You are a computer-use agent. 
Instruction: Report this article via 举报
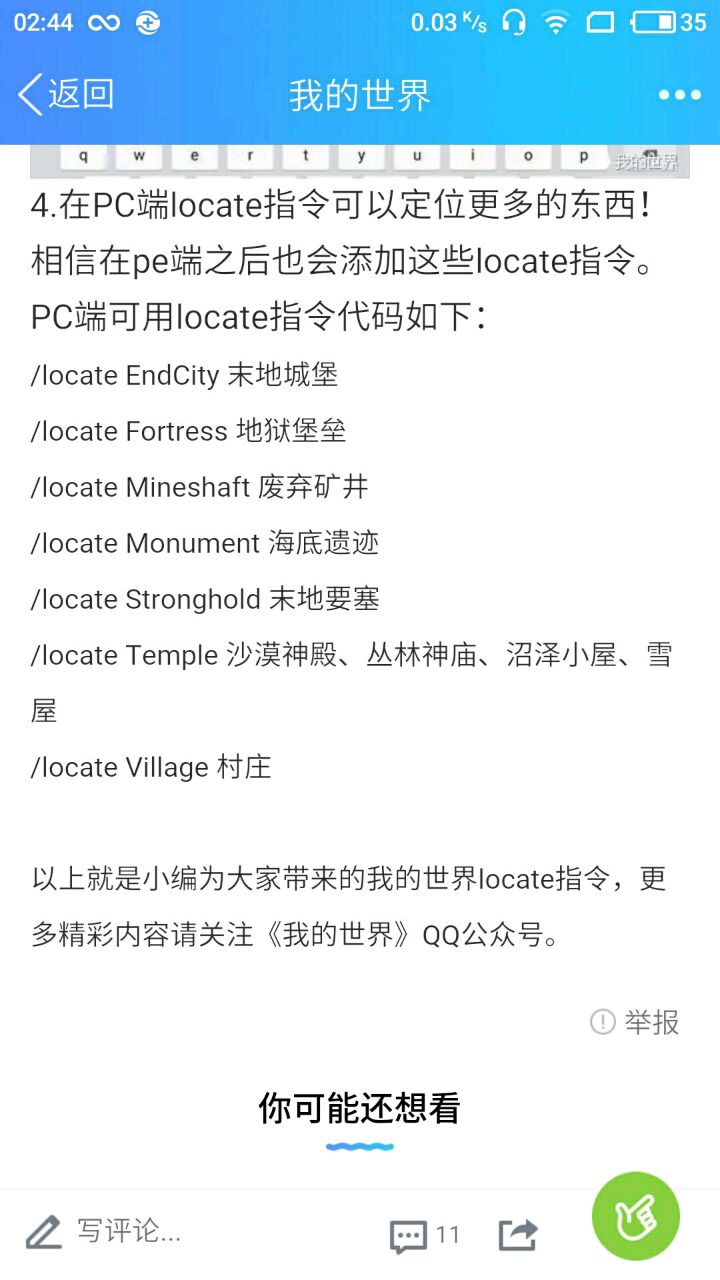[635, 1022]
